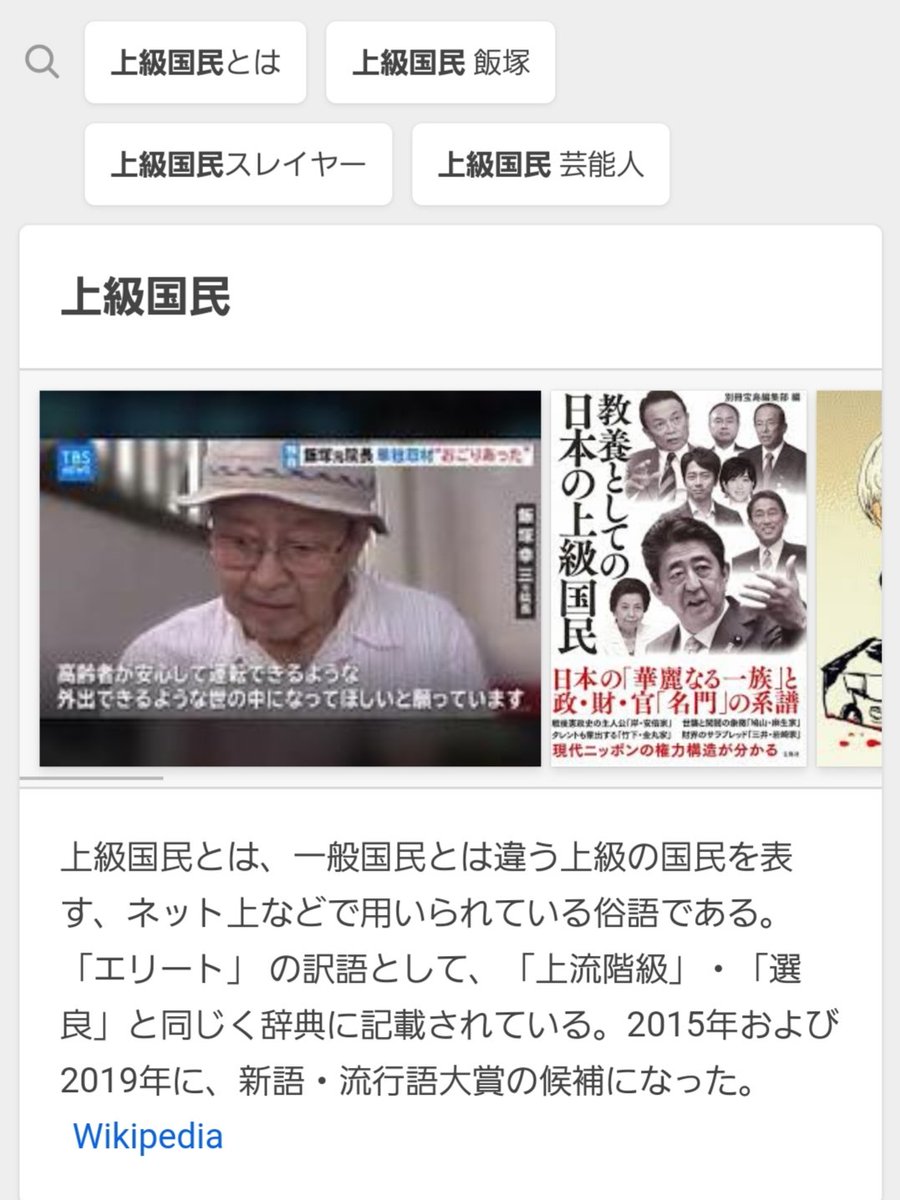Tap the 上級国民とは suggestion chip

[195, 63]
